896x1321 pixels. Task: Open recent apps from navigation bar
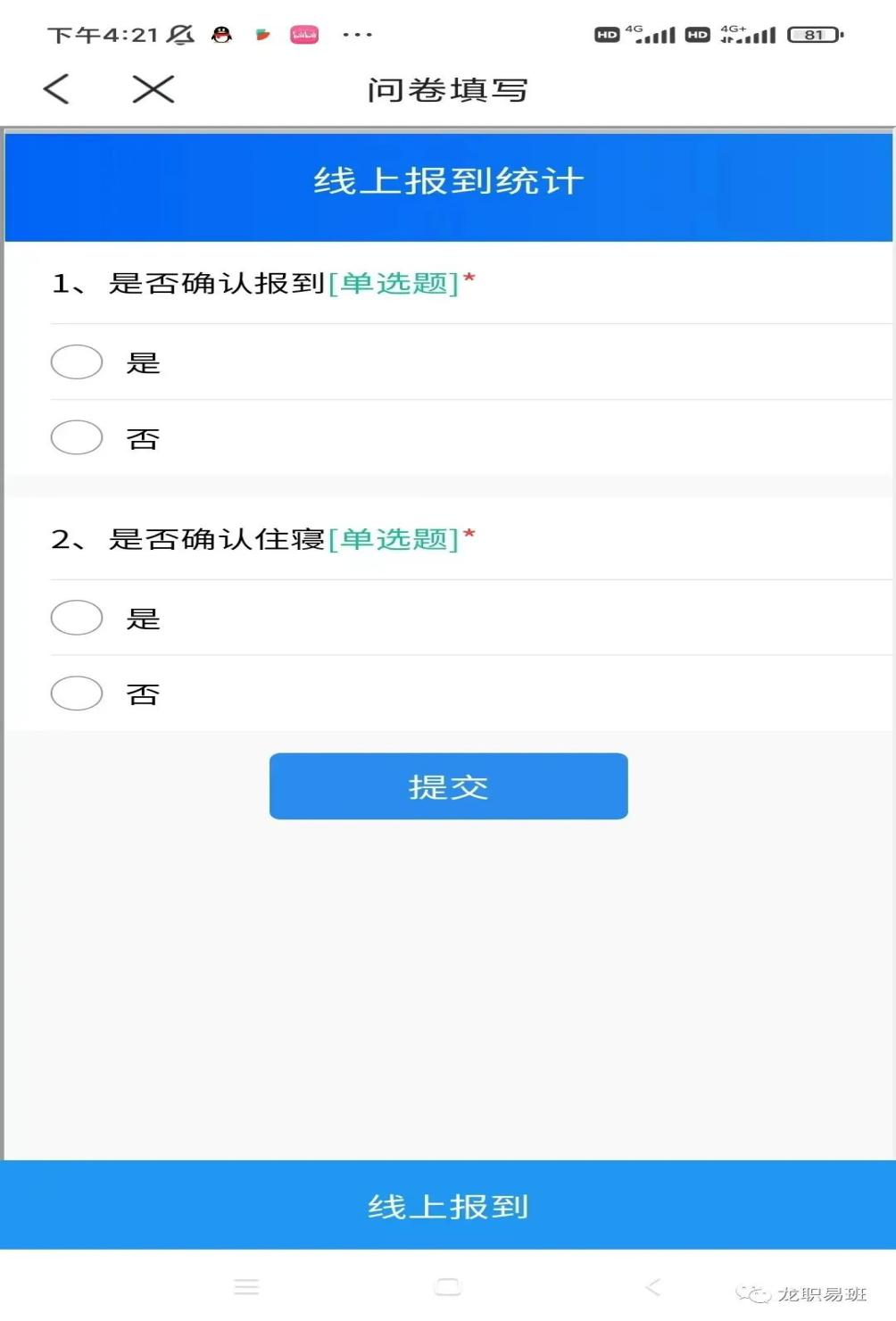click(246, 1287)
